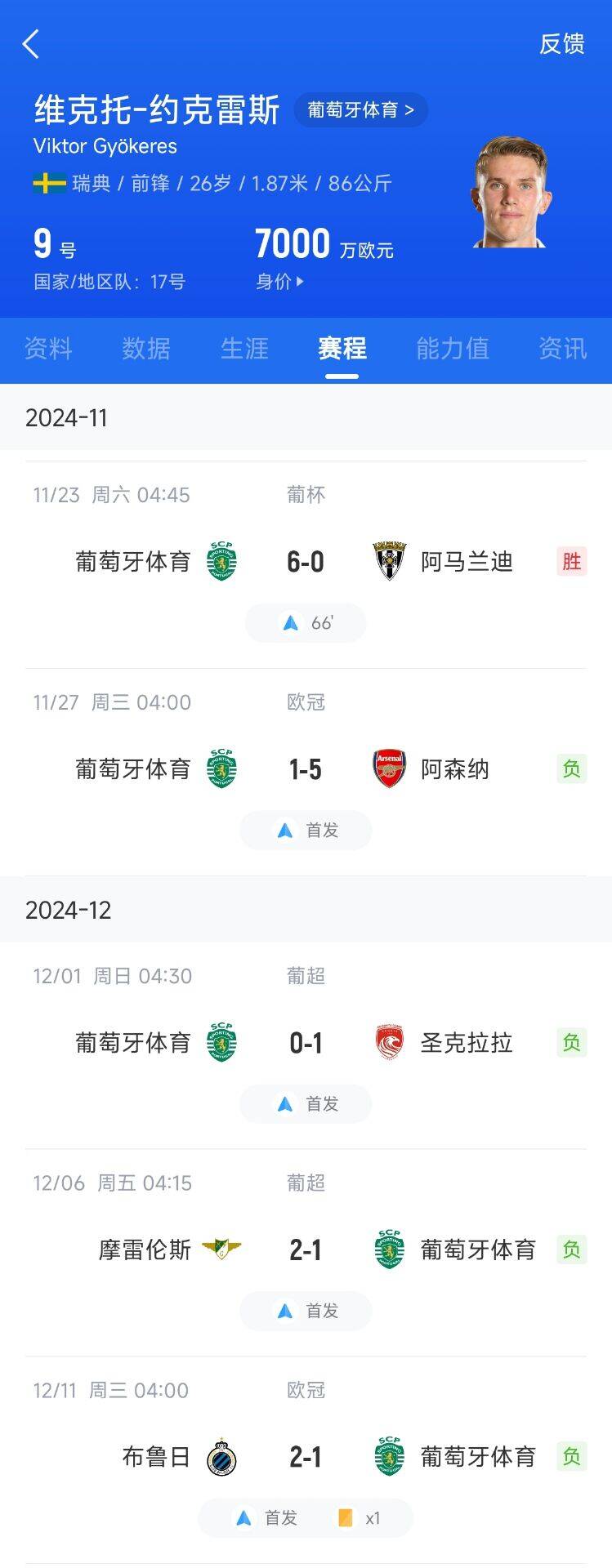This screenshot has height=1568, width=612.
Task: Open the 反馈 feedback option
Action: (561, 44)
